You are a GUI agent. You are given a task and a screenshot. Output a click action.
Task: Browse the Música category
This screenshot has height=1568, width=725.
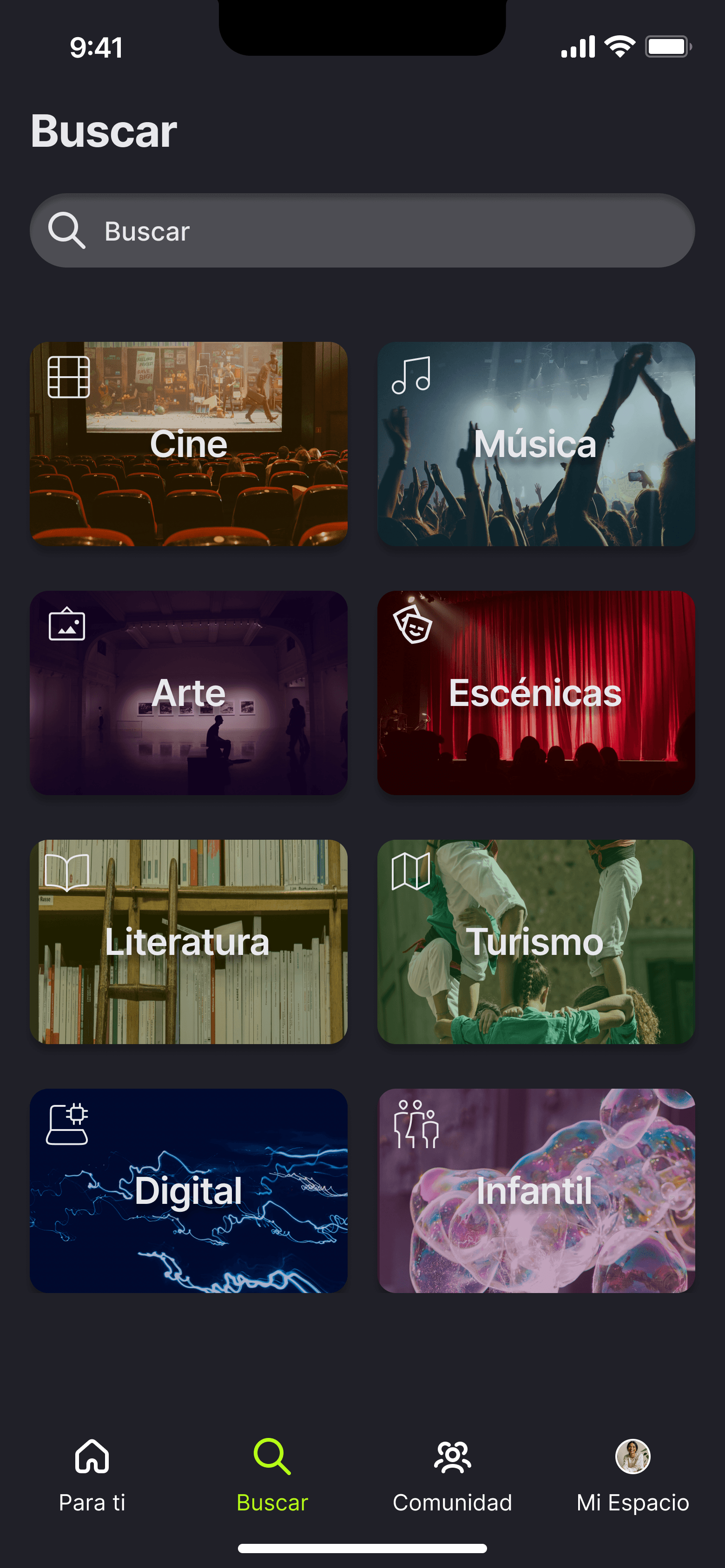[535, 444]
